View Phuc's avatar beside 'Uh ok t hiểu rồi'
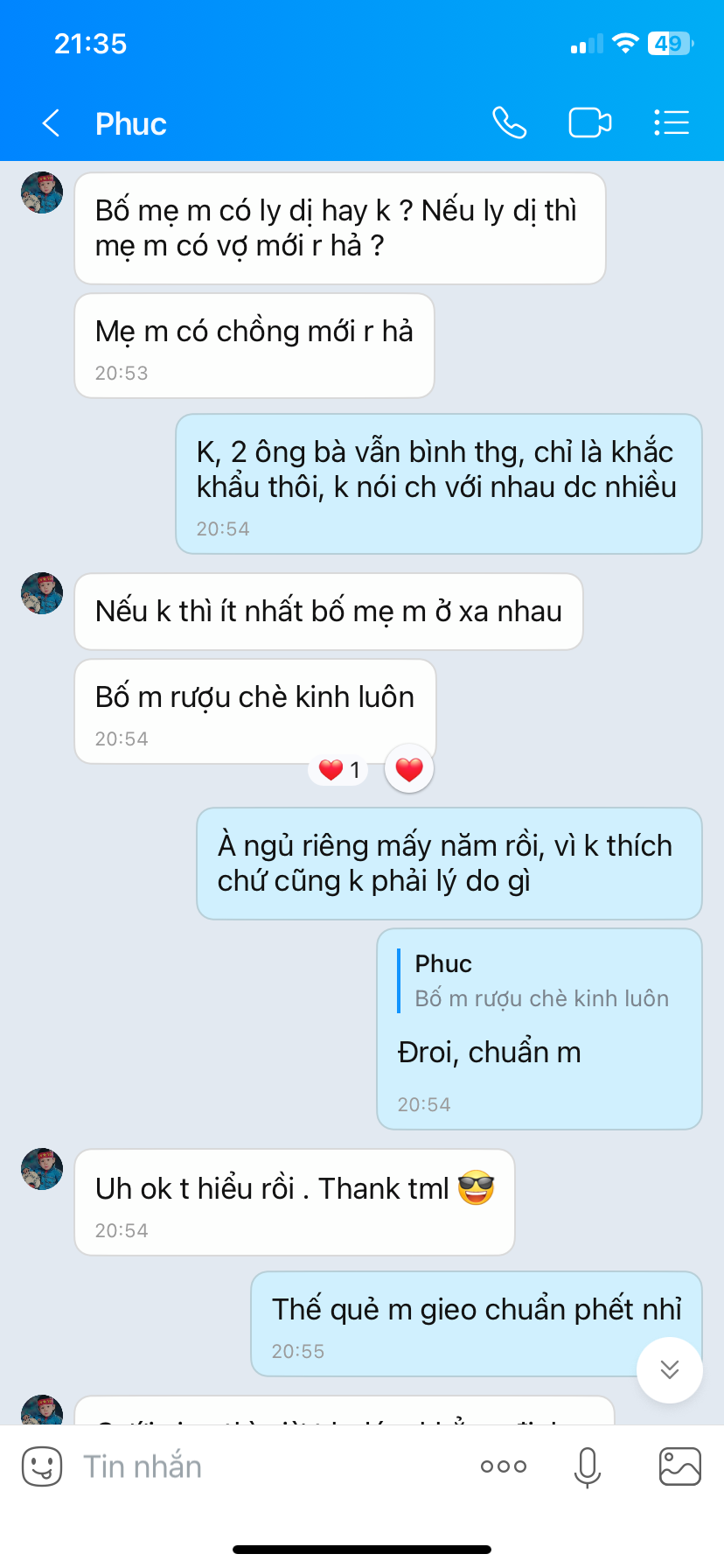724x1568 pixels. pyautogui.click(x=42, y=1169)
